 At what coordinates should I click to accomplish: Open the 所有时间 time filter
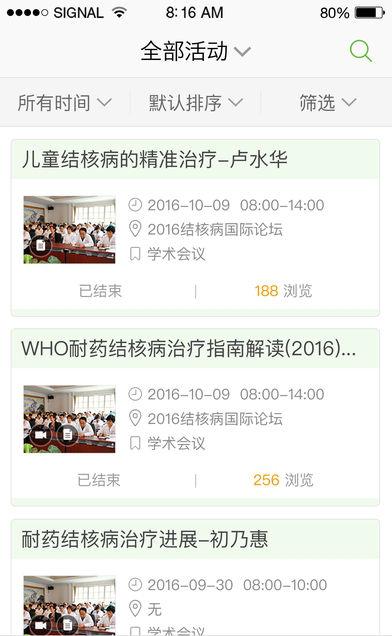coord(65,103)
